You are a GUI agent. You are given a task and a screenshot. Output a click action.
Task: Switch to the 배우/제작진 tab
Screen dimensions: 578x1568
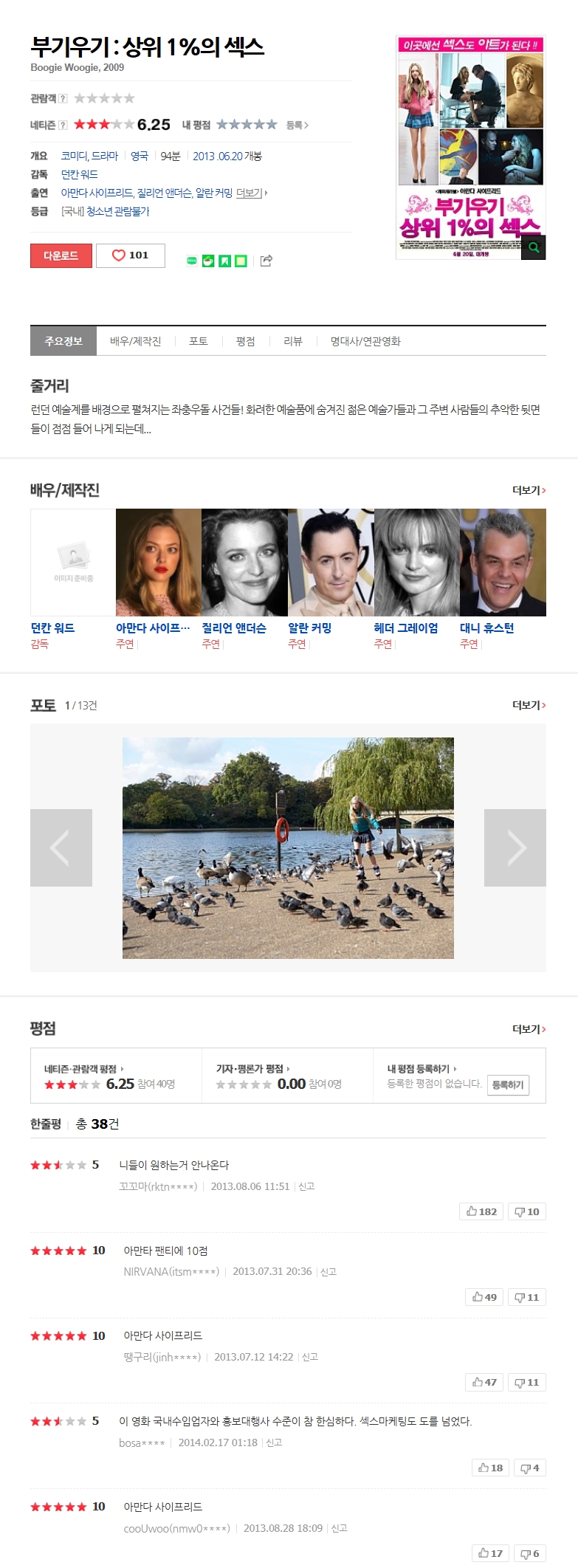(x=135, y=341)
